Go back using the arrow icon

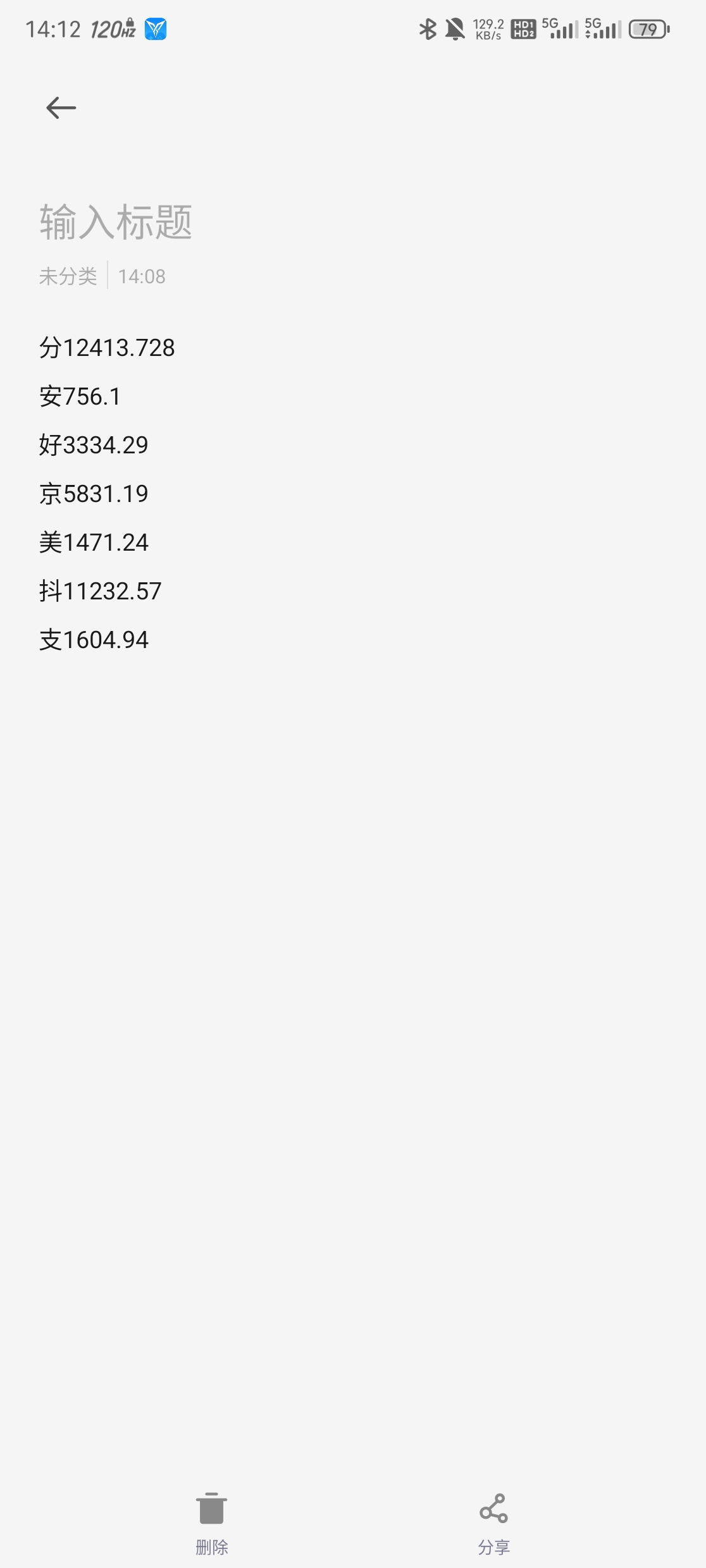(61, 108)
